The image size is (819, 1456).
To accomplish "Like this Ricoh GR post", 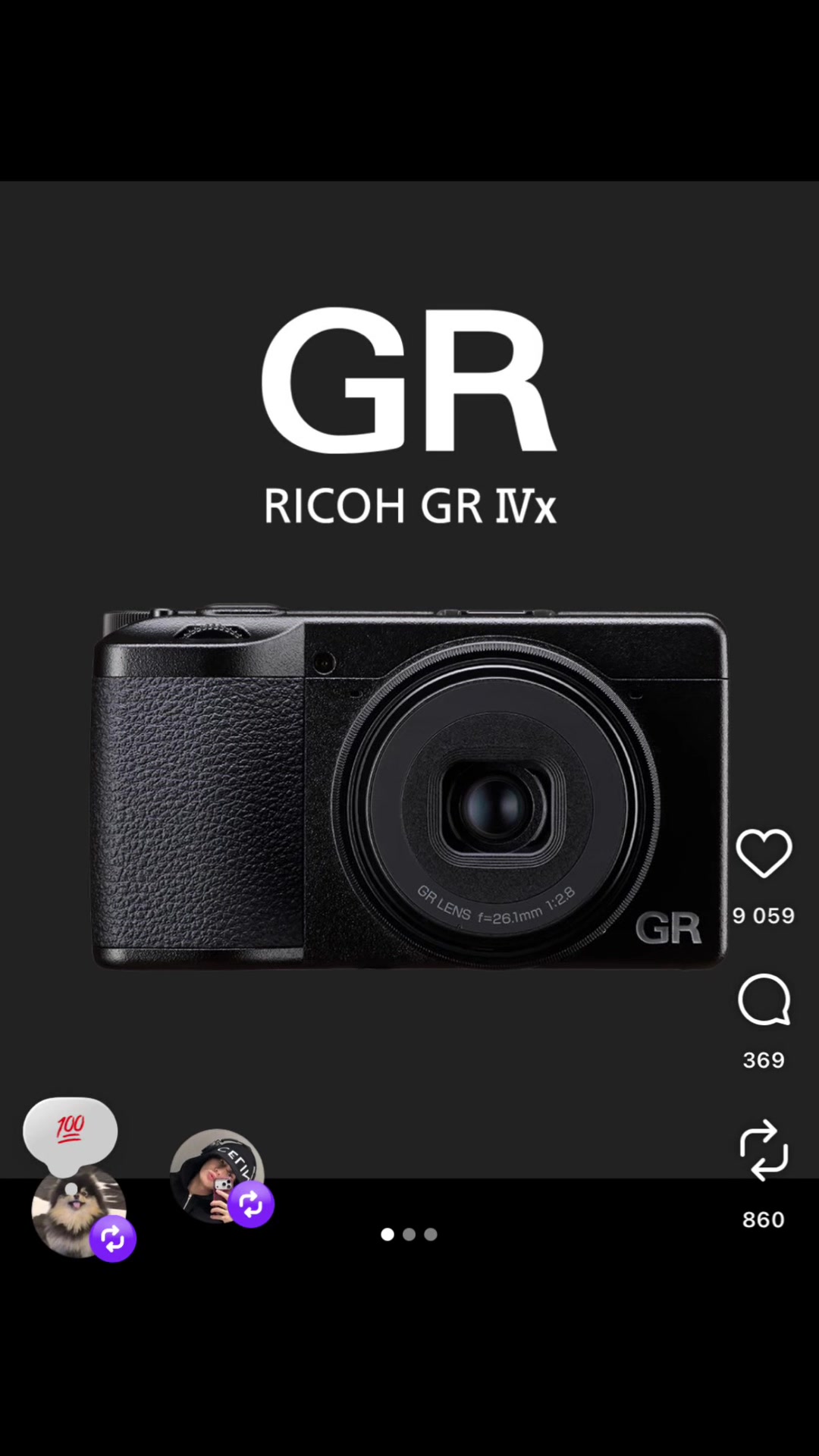I will [x=764, y=853].
